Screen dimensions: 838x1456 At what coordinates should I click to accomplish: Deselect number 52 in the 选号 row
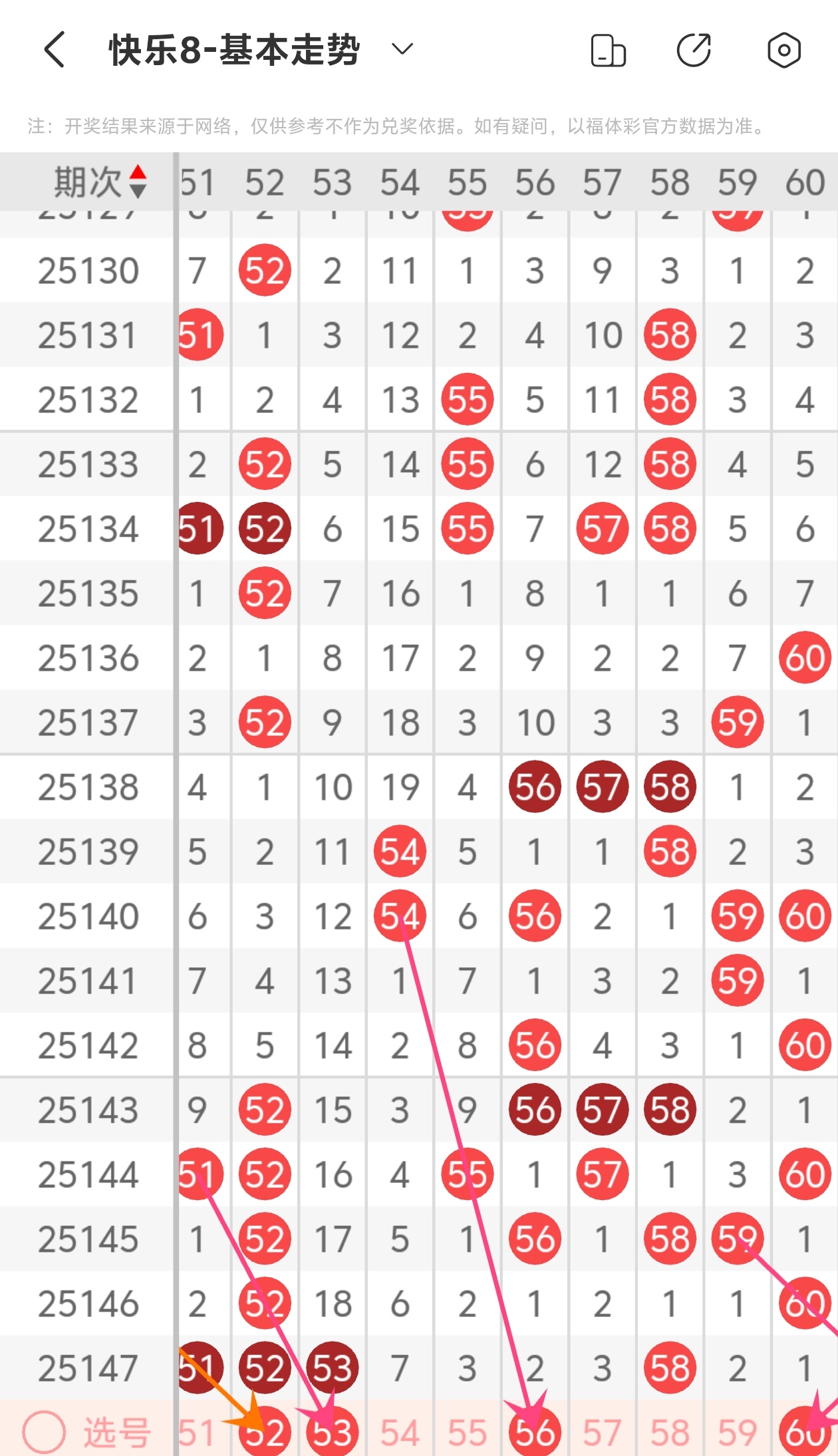(x=265, y=1433)
